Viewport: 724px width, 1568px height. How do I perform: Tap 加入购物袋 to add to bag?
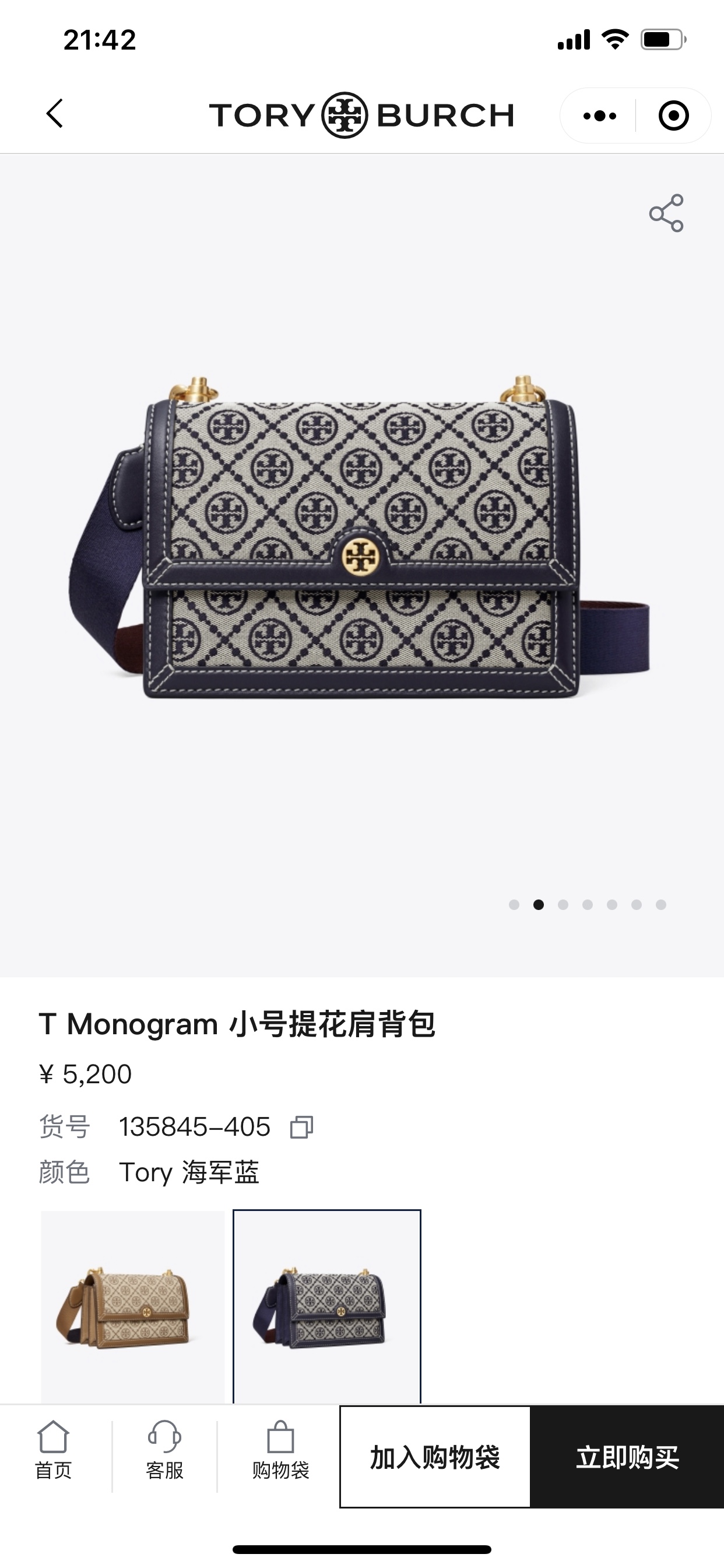tap(435, 1457)
